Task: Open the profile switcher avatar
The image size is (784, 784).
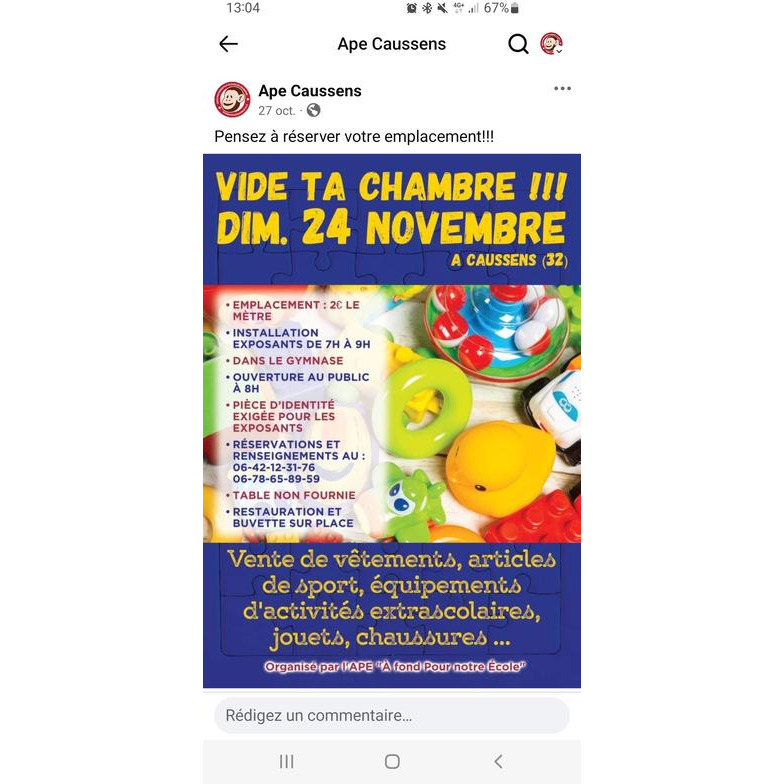Action: [551, 44]
